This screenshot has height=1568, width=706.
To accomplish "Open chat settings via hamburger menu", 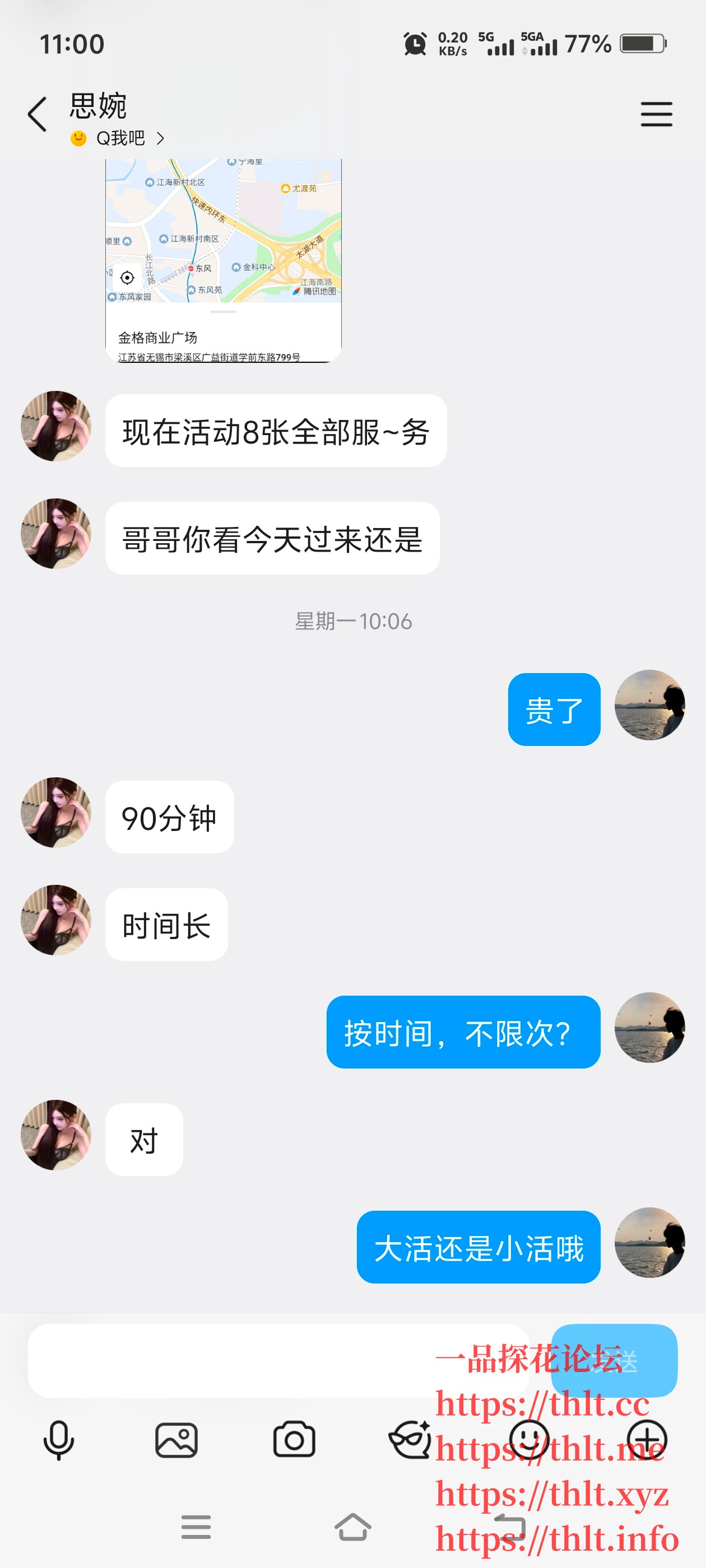I will click(657, 114).
